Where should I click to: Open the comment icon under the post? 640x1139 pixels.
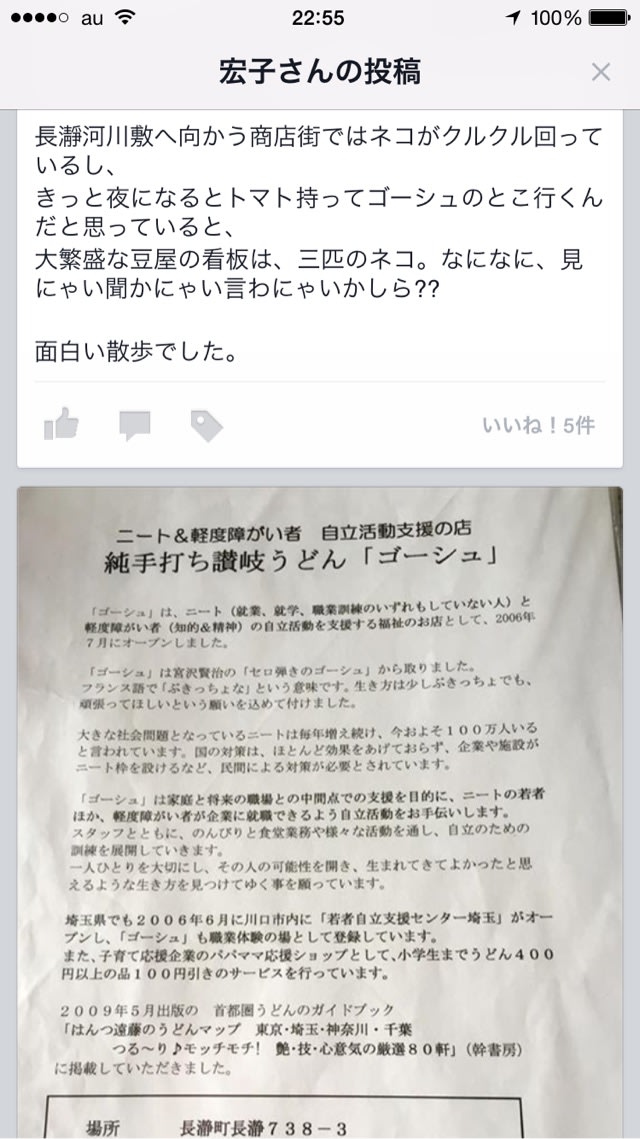(x=134, y=426)
